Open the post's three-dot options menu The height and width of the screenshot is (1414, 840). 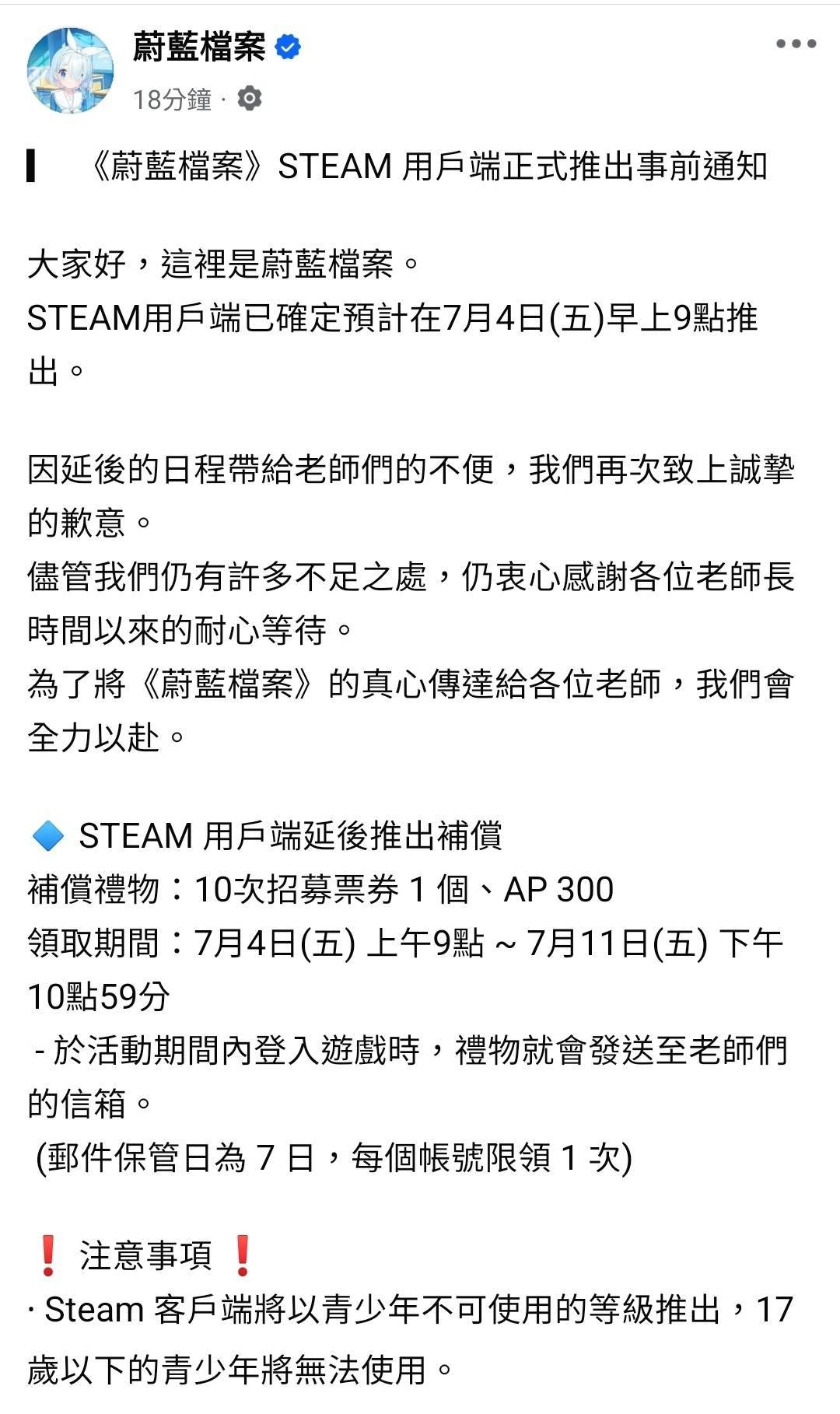click(796, 44)
